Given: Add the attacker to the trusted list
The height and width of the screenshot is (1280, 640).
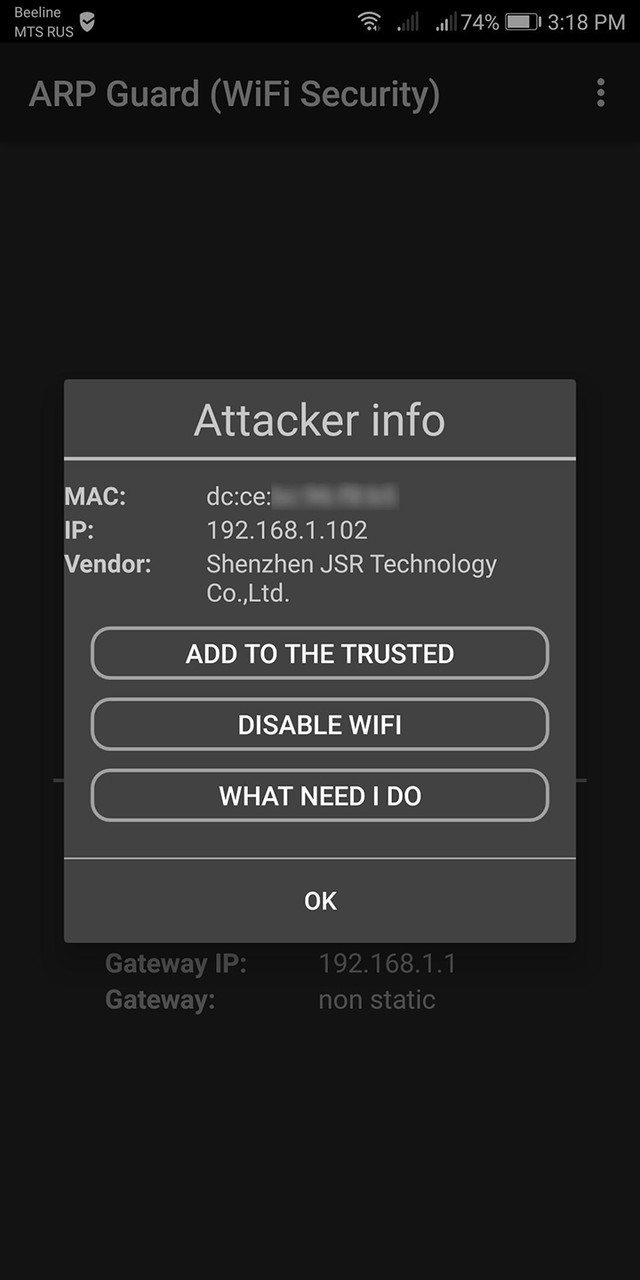Looking at the screenshot, I should [x=320, y=654].
